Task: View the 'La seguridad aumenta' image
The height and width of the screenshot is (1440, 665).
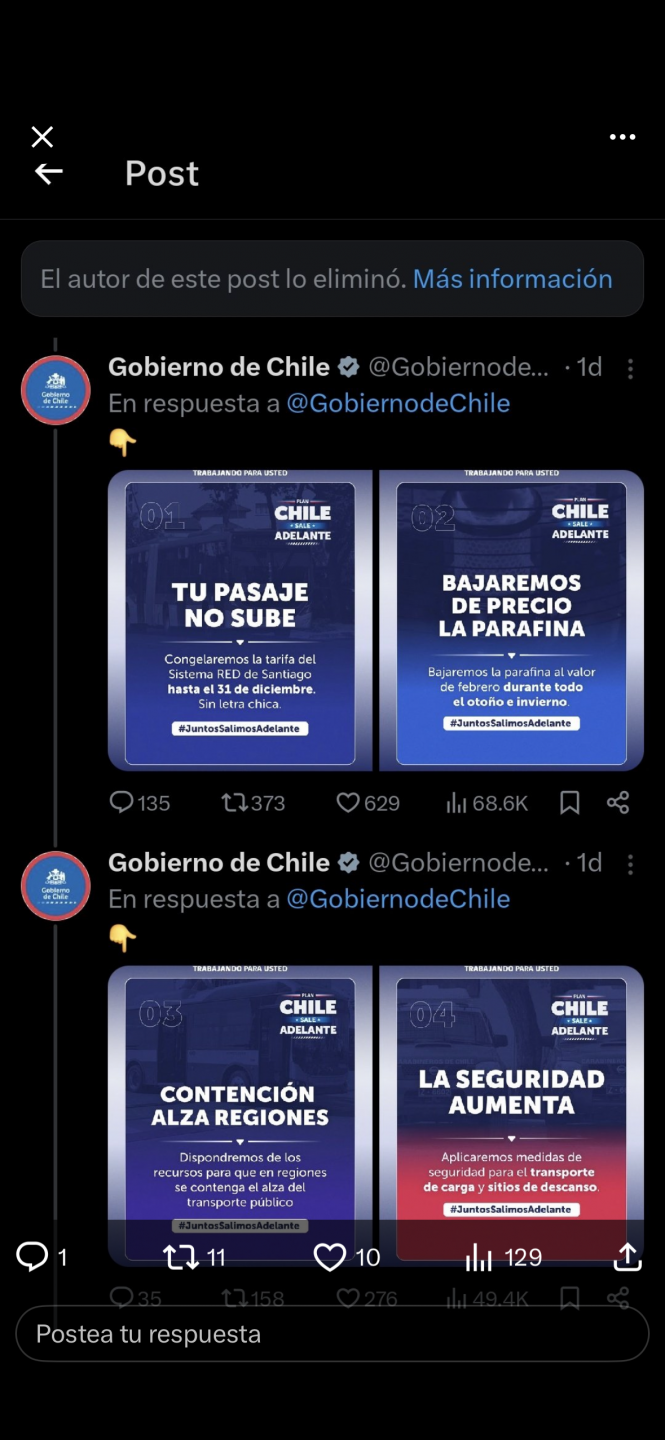Action: point(511,1100)
